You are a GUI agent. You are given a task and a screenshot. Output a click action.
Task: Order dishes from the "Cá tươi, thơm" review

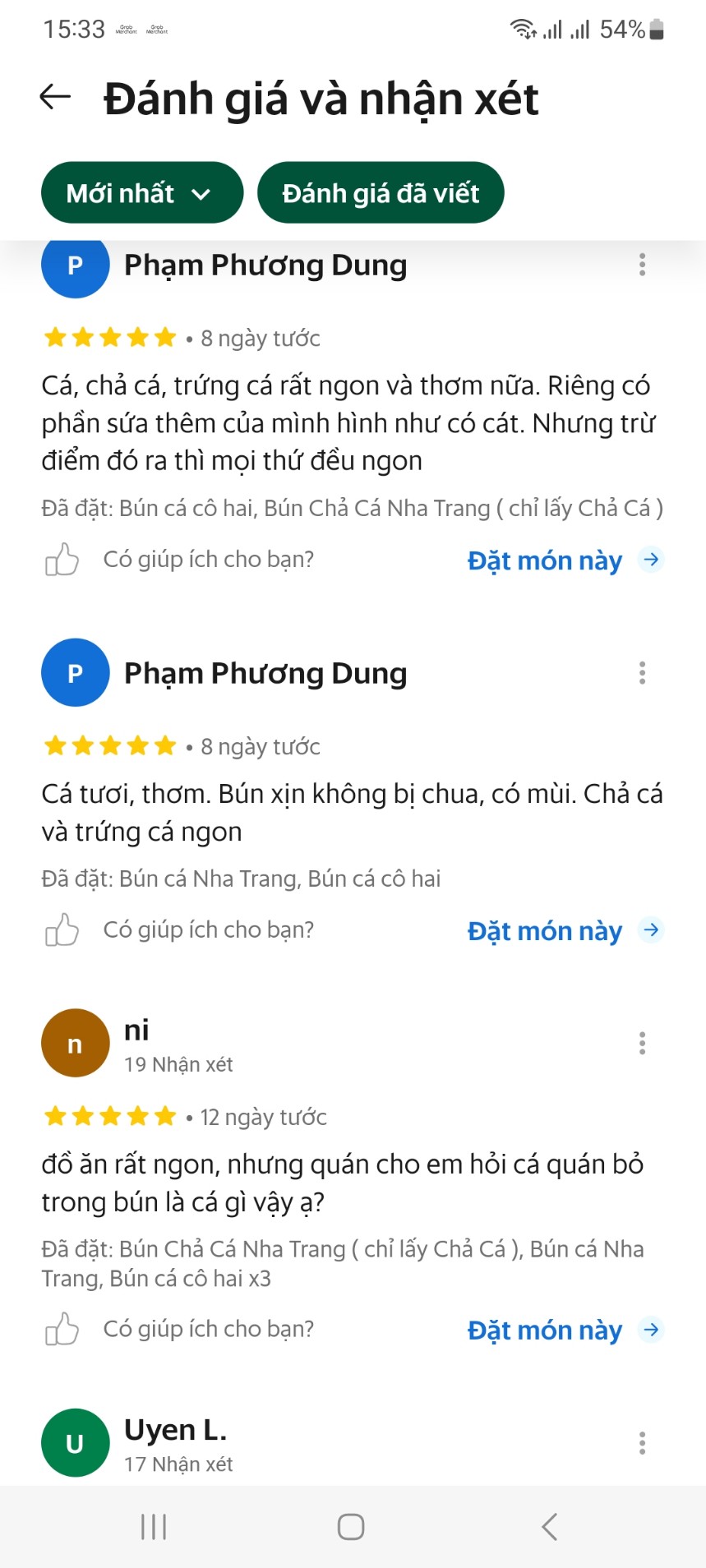coord(564,931)
